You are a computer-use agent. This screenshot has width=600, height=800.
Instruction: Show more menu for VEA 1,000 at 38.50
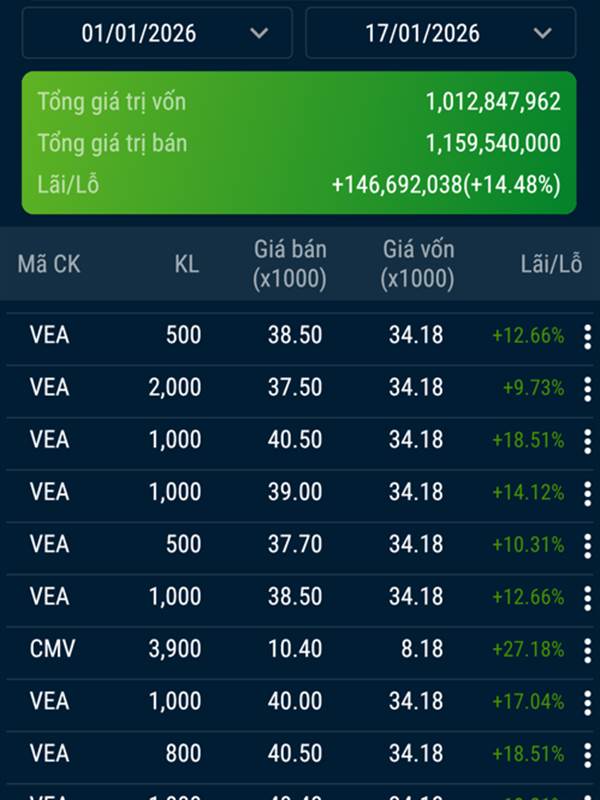tap(587, 598)
